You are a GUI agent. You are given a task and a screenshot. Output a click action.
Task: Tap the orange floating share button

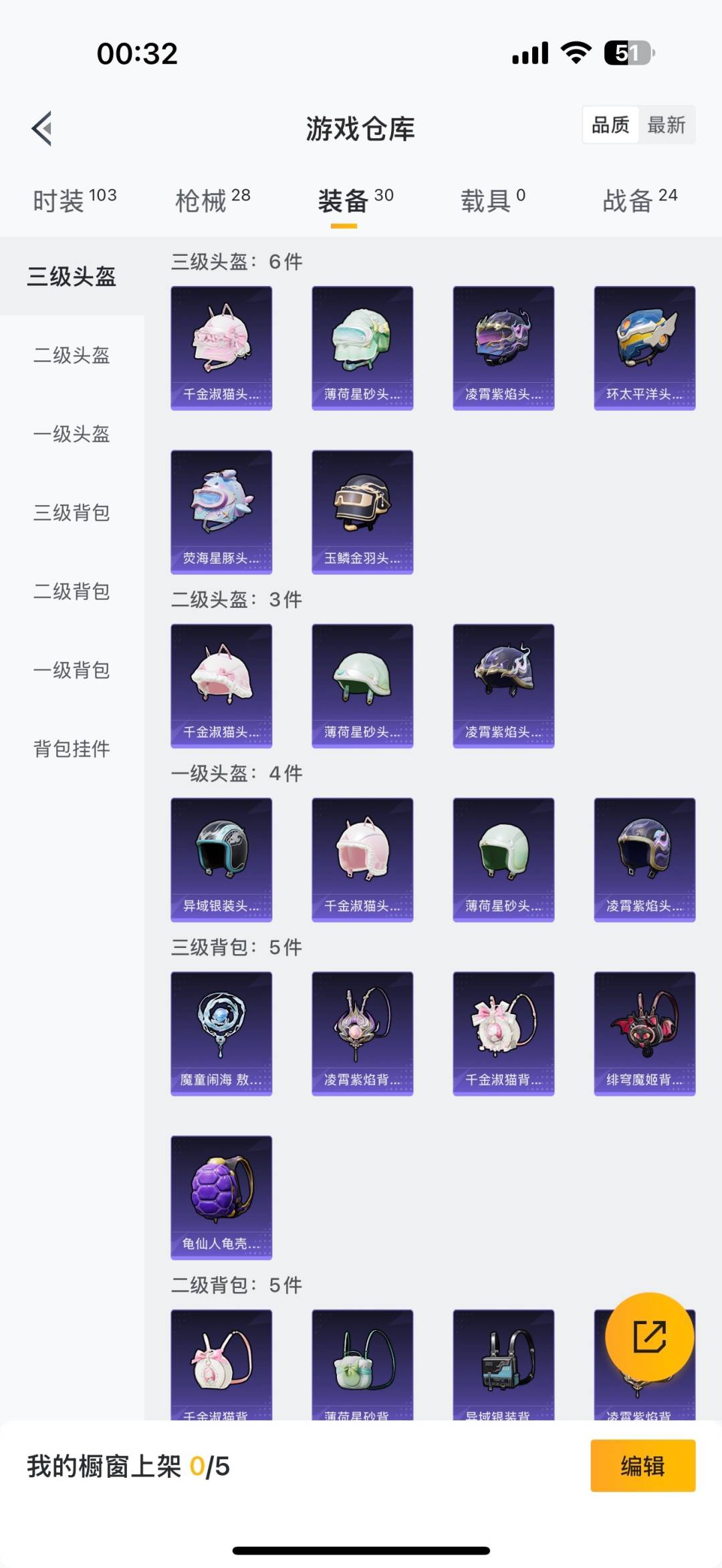pyautogui.click(x=649, y=1337)
